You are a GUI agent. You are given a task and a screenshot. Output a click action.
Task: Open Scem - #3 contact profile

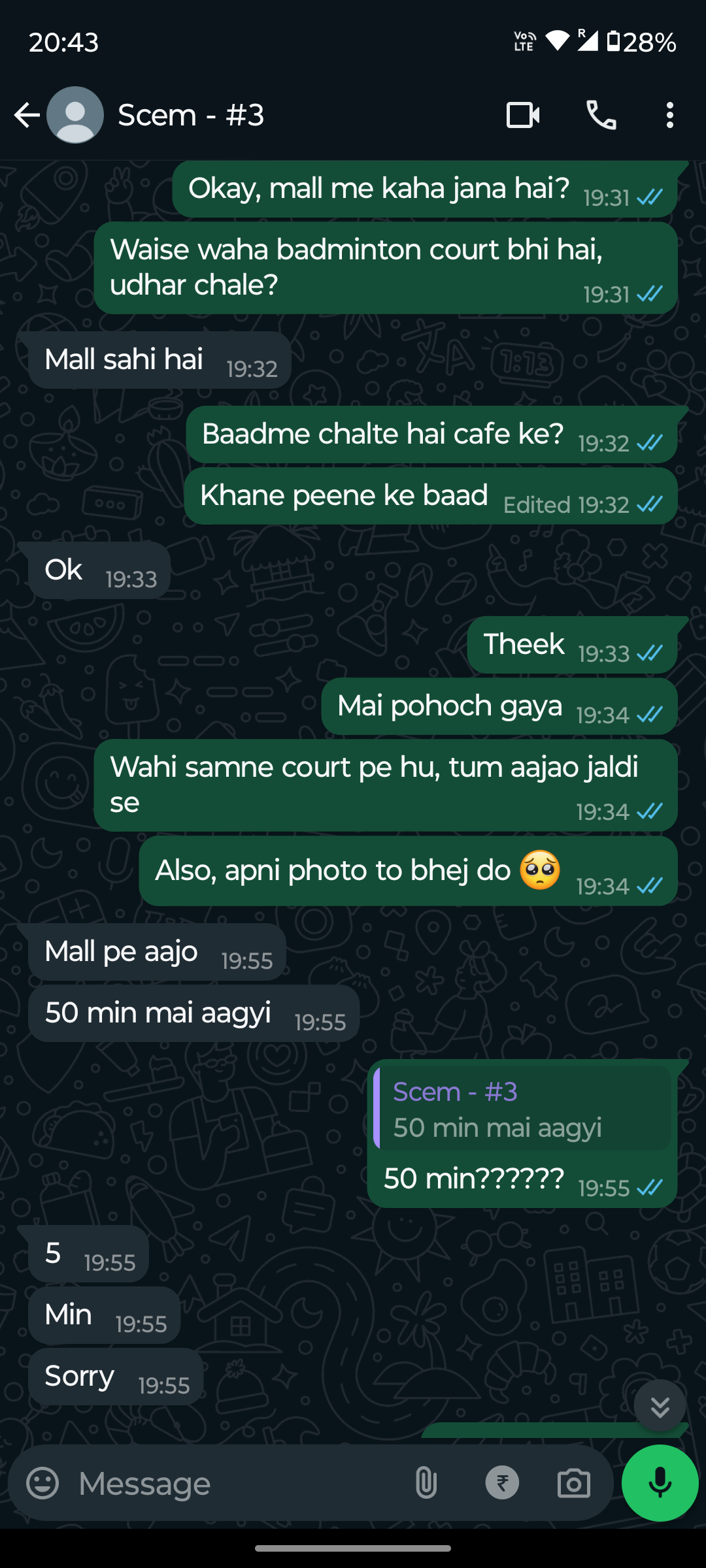coord(191,115)
